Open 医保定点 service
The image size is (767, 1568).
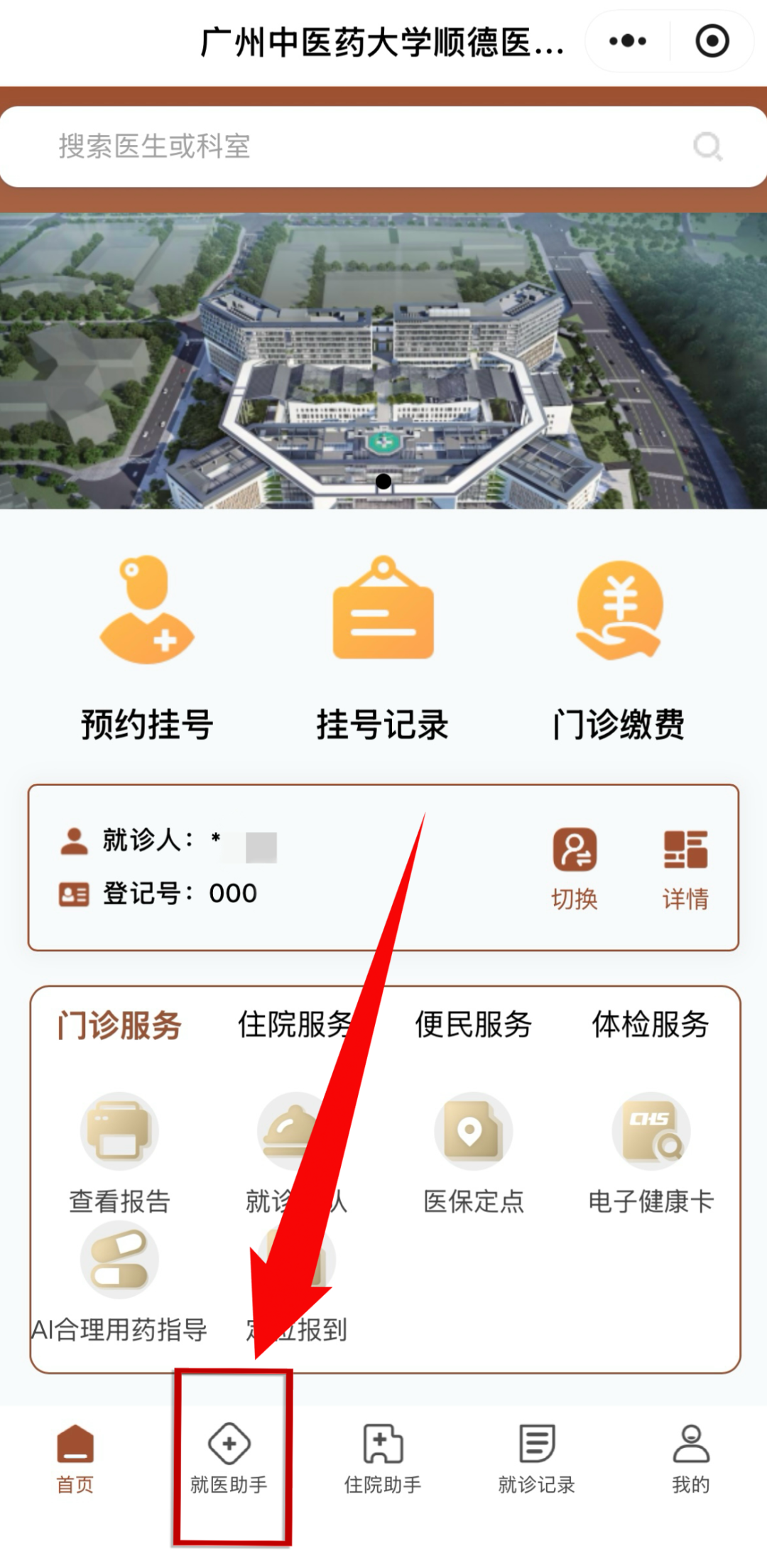click(473, 1152)
